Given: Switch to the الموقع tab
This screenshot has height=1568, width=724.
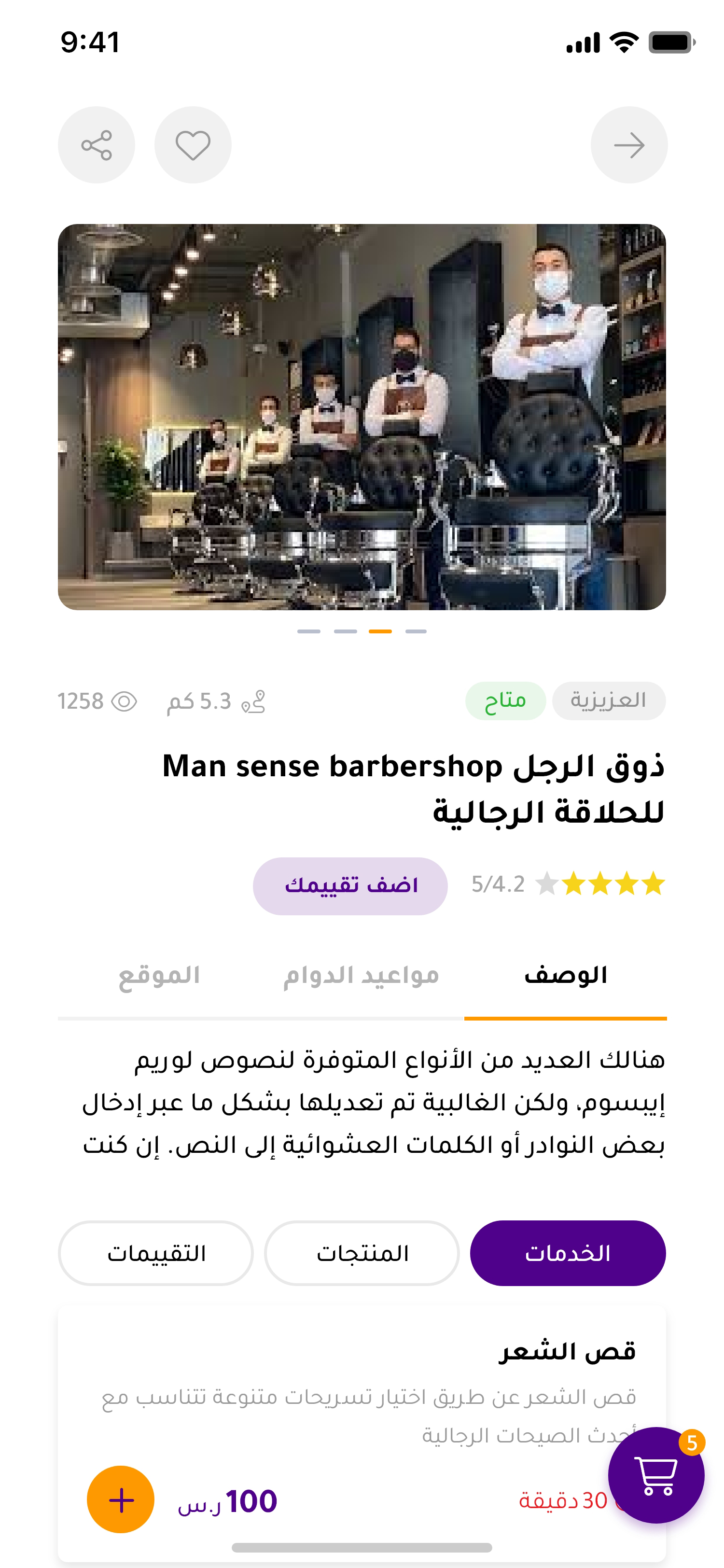Looking at the screenshot, I should pyautogui.click(x=159, y=976).
